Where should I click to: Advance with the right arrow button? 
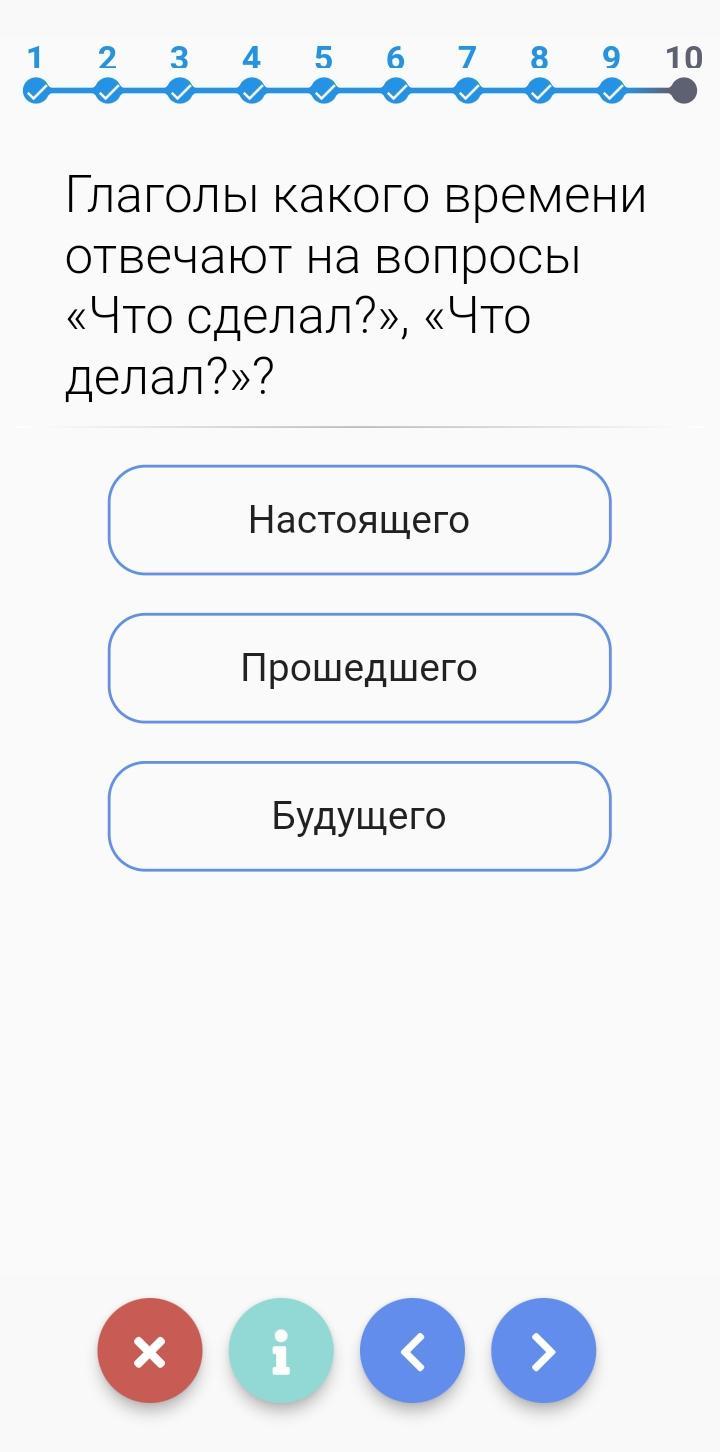(x=544, y=1351)
